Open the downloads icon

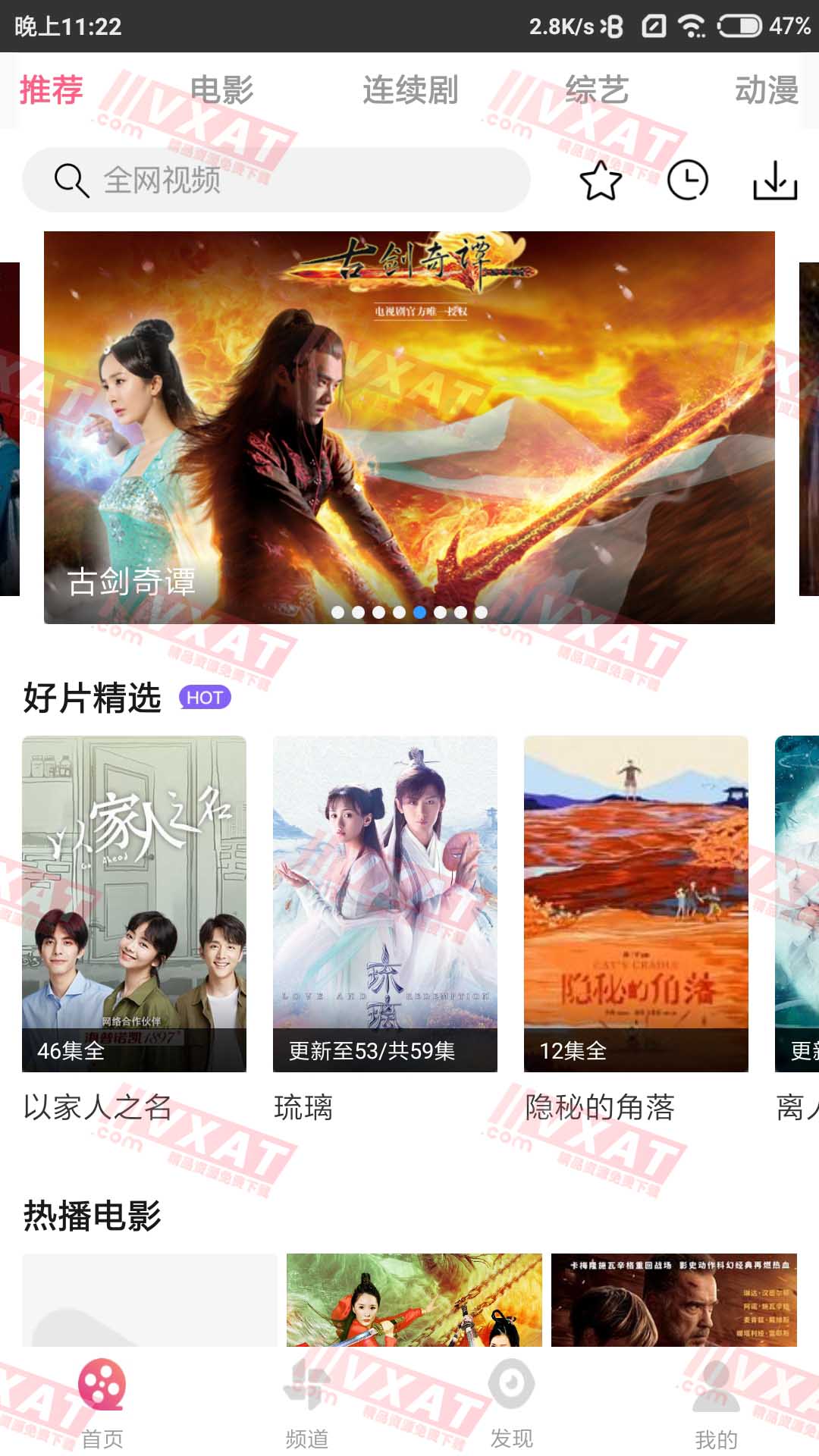click(x=775, y=182)
